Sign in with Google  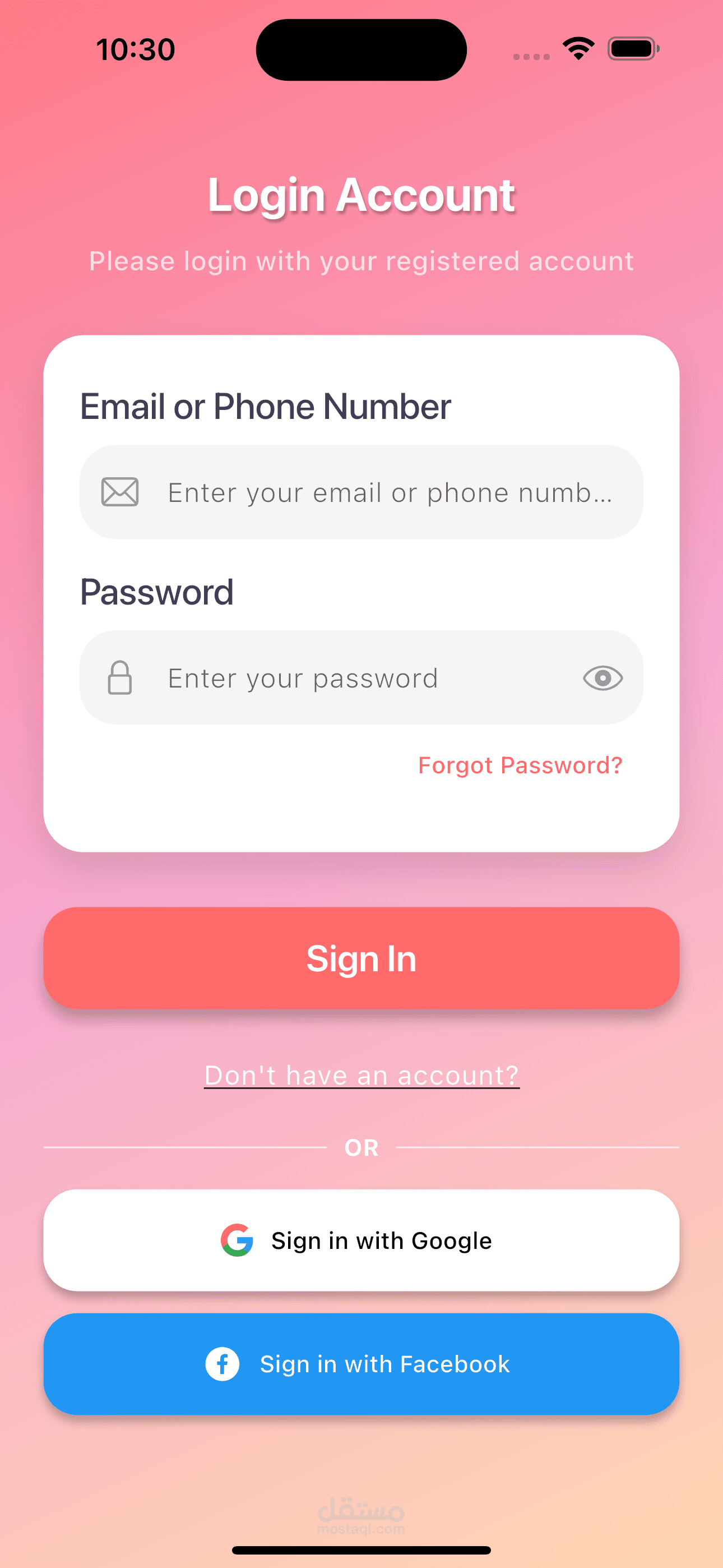click(x=361, y=1240)
